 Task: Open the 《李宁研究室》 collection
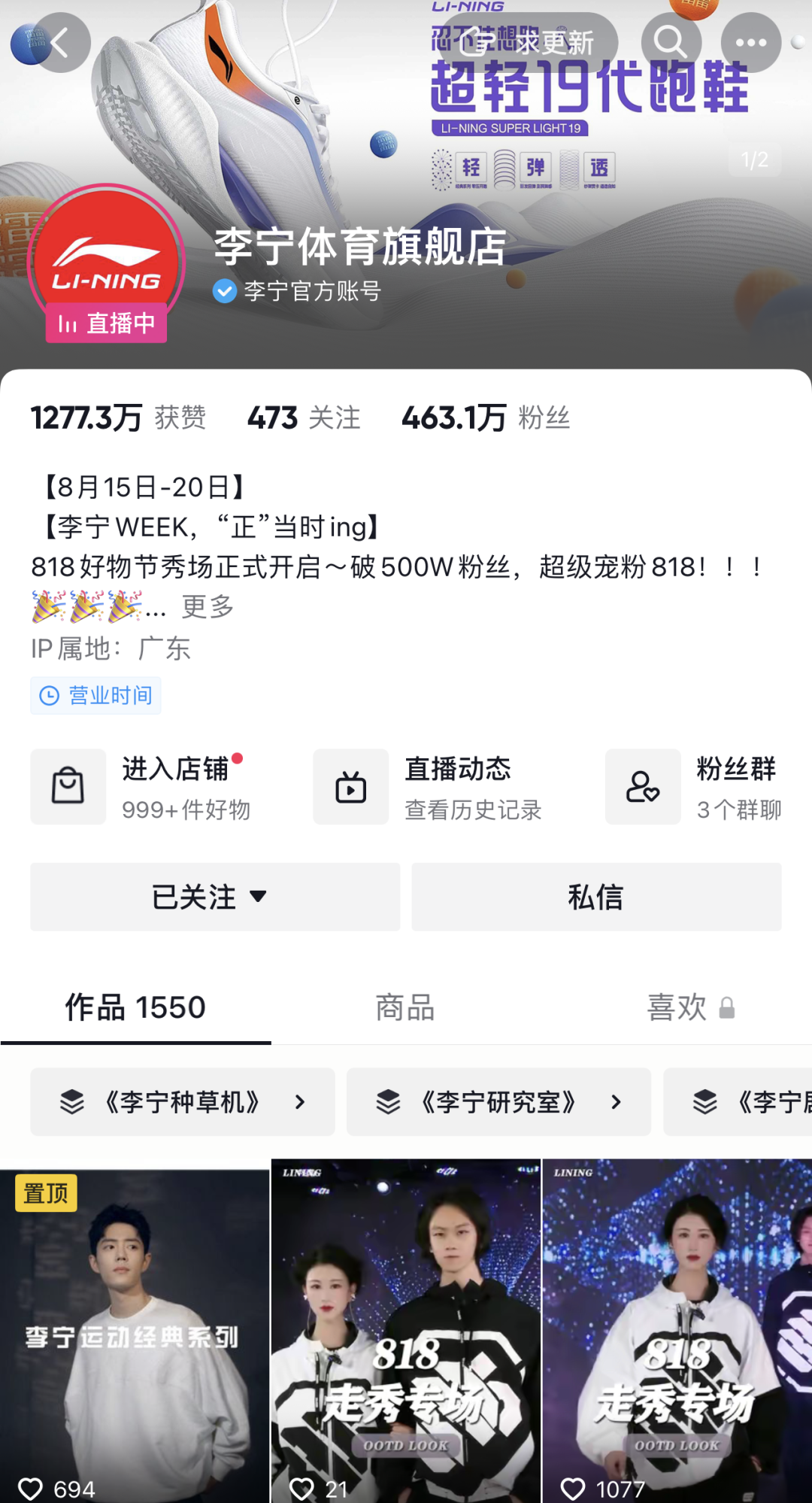498,1102
